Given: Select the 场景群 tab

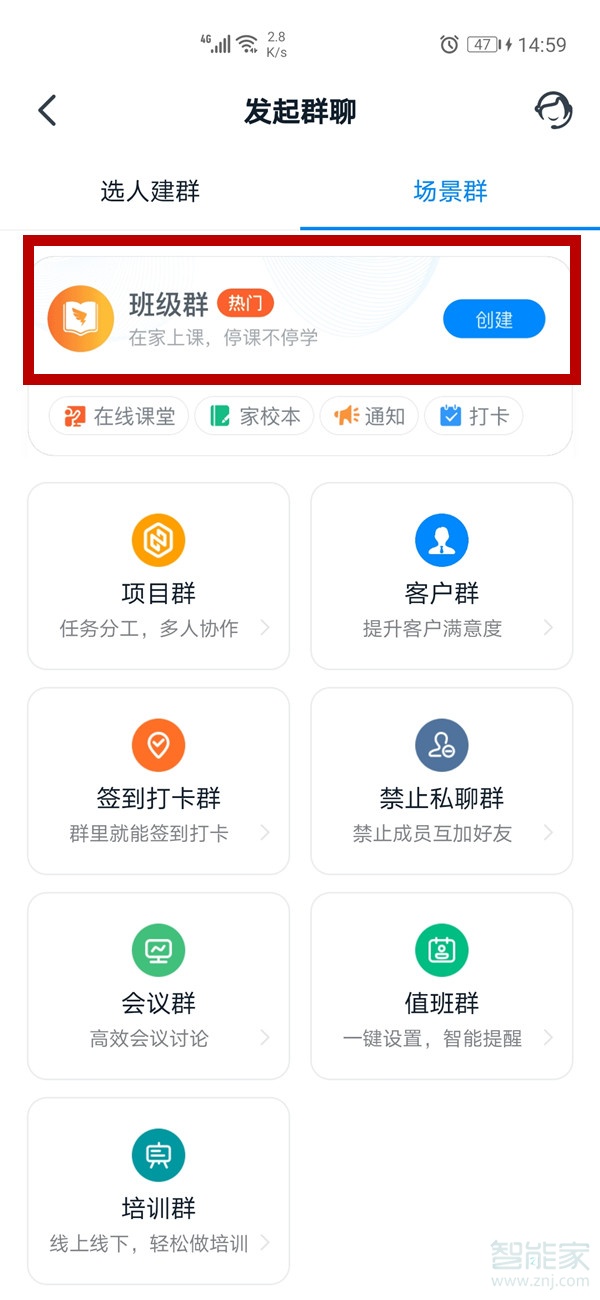Looking at the screenshot, I should (450, 192).
